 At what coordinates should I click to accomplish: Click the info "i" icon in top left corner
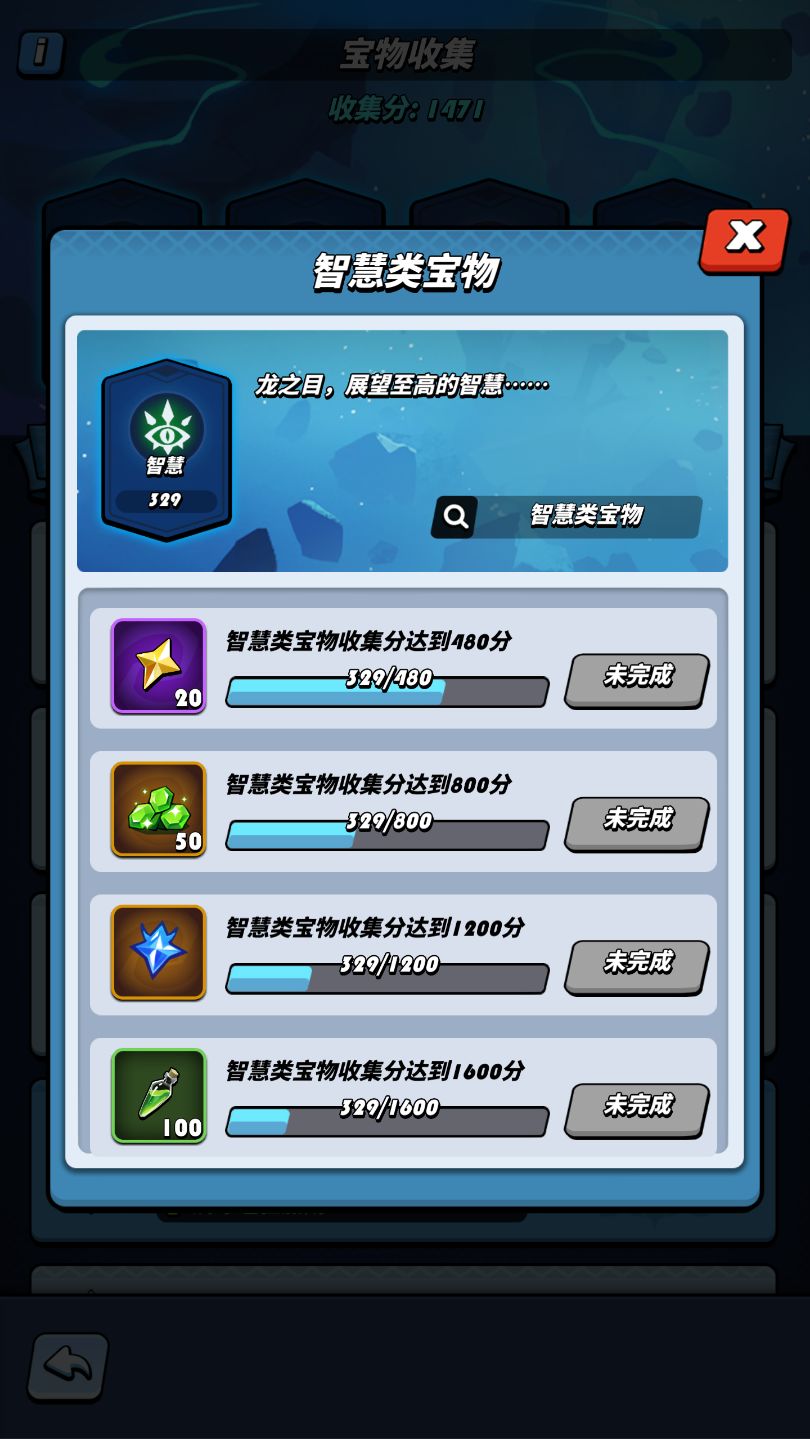40,55
